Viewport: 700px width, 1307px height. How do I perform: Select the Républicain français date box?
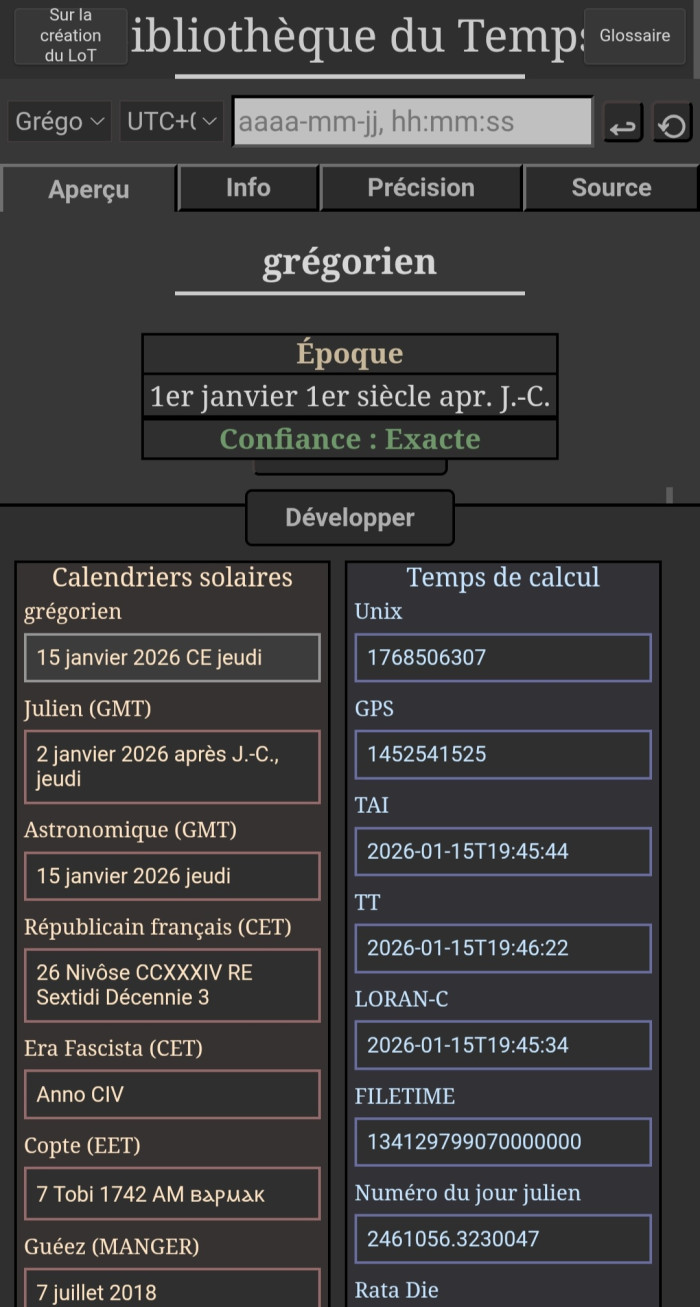click(172, 984)
